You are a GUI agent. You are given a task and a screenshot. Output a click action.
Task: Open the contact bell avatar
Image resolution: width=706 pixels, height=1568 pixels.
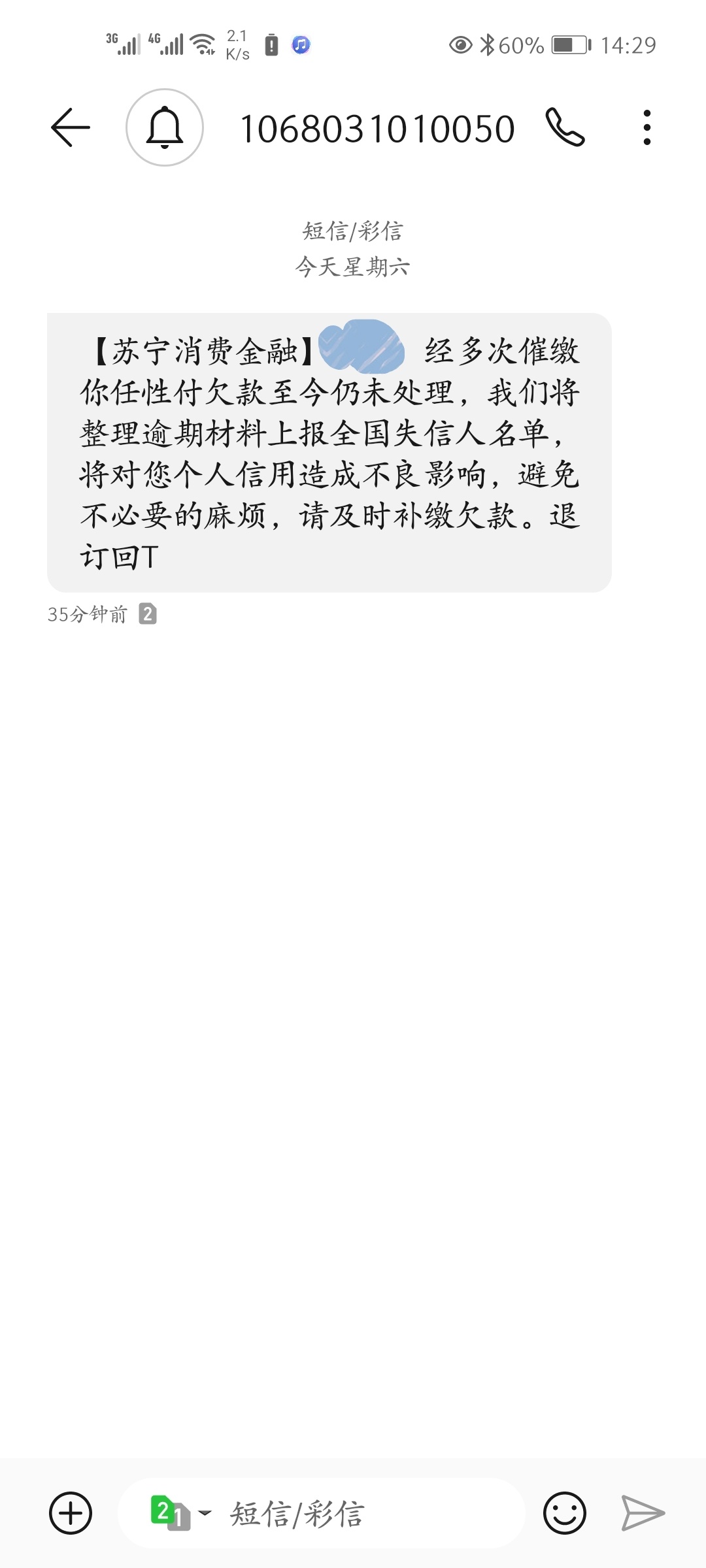165,127
